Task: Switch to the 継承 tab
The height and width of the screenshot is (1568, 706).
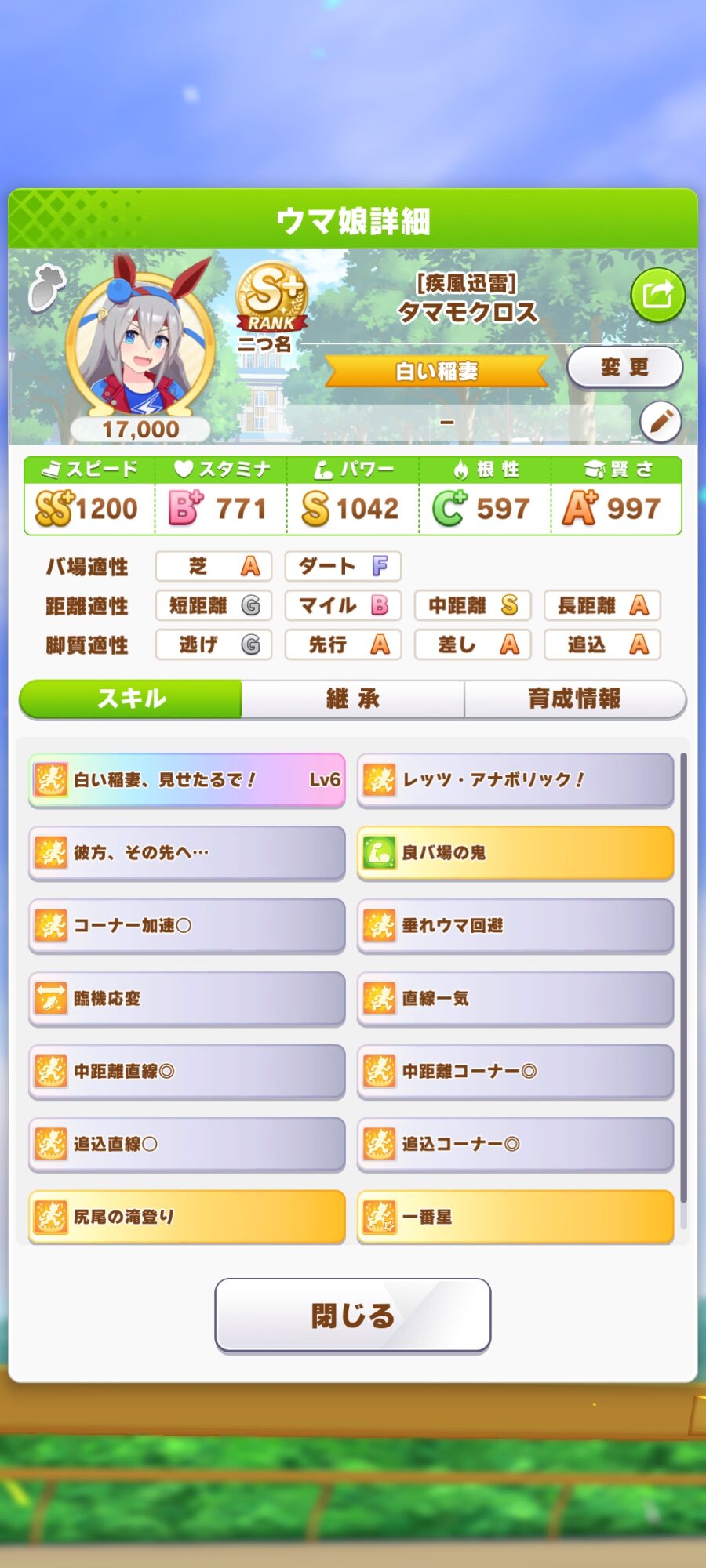Action: [353, 699]
